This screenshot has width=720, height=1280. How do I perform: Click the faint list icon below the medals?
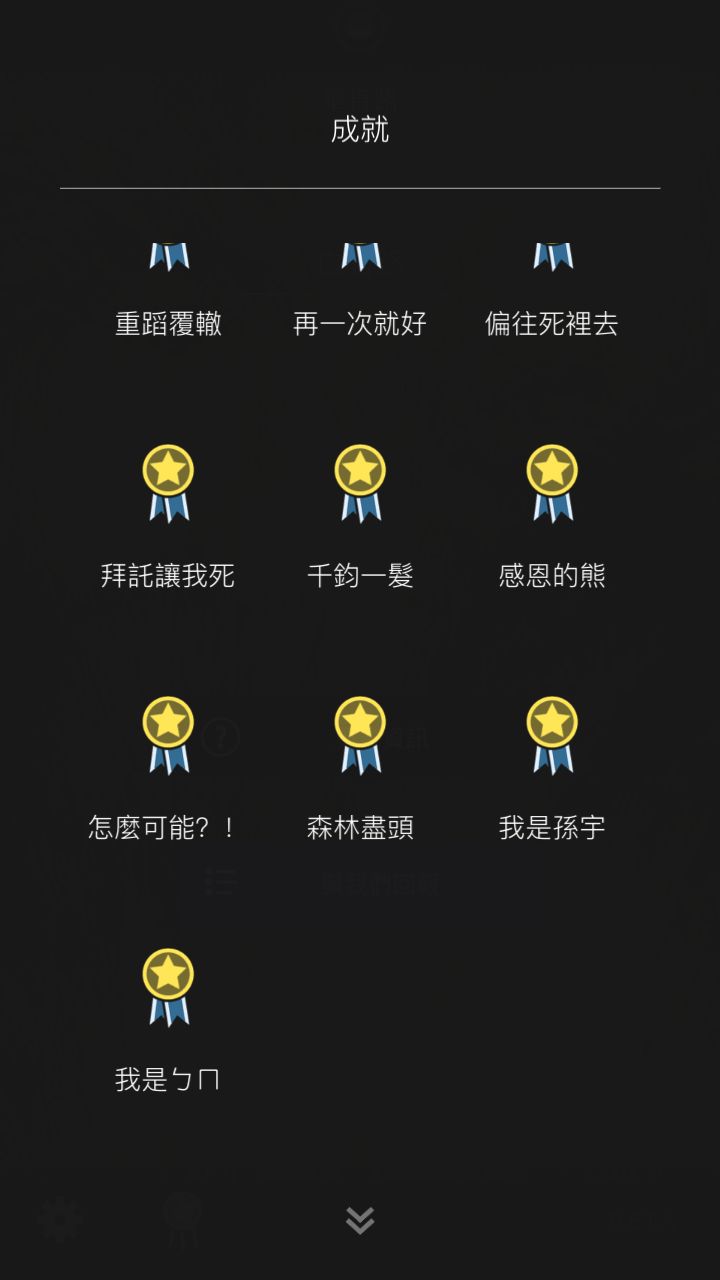(x=220, y=882)
